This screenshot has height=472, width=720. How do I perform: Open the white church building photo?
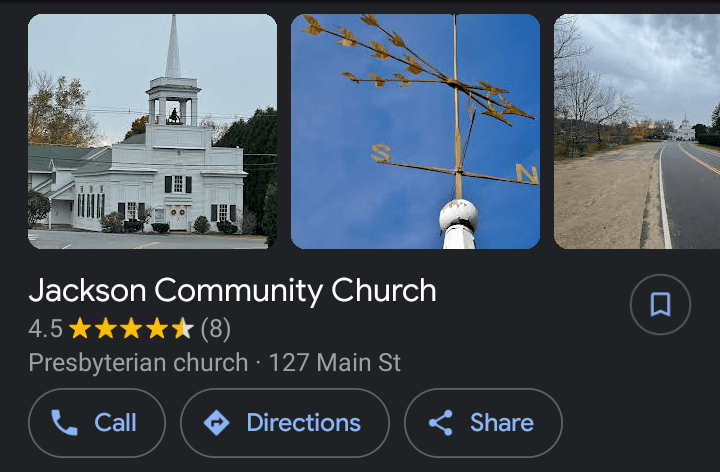point(152,131)
